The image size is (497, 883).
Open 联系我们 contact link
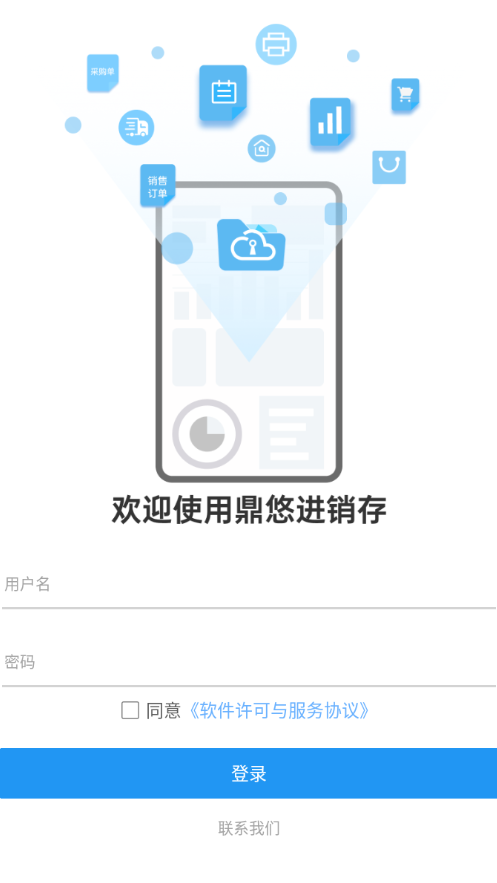pos(249,828)
